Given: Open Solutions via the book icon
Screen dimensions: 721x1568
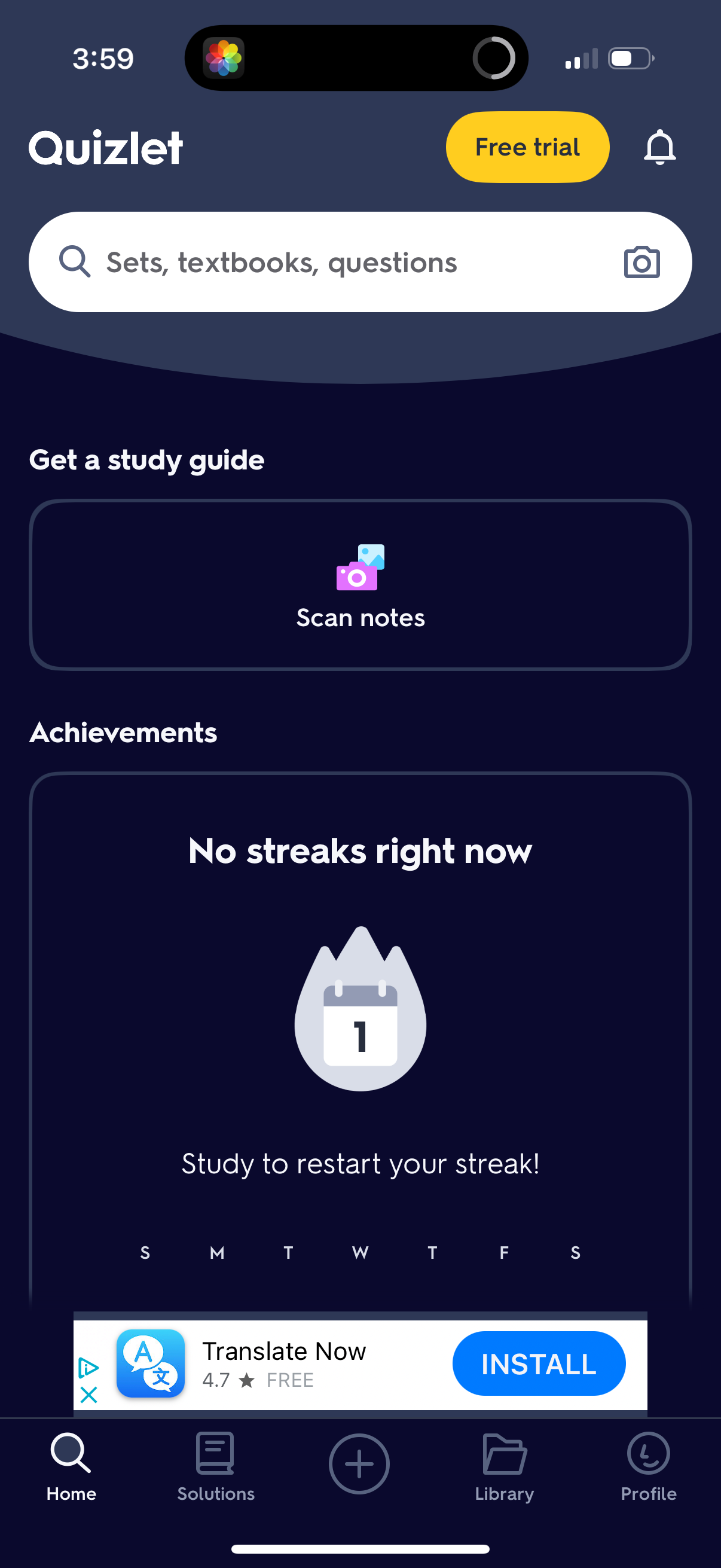Looking at the screenshot, I should [x=216, y=1455].
